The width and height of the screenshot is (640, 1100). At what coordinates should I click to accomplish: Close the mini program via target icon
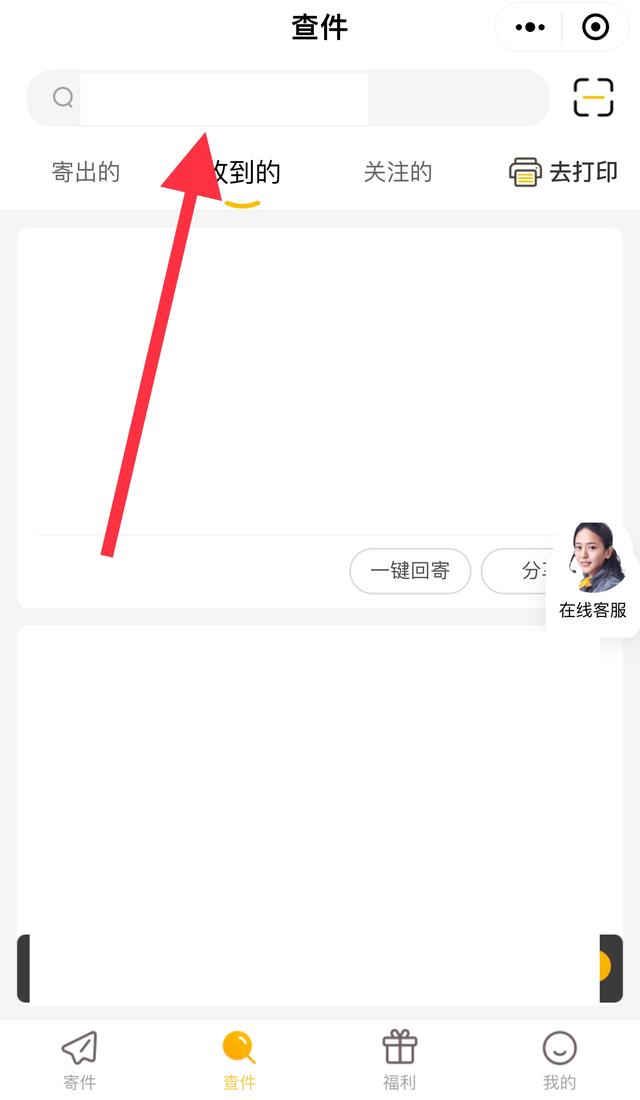click(x=595, y=28)
